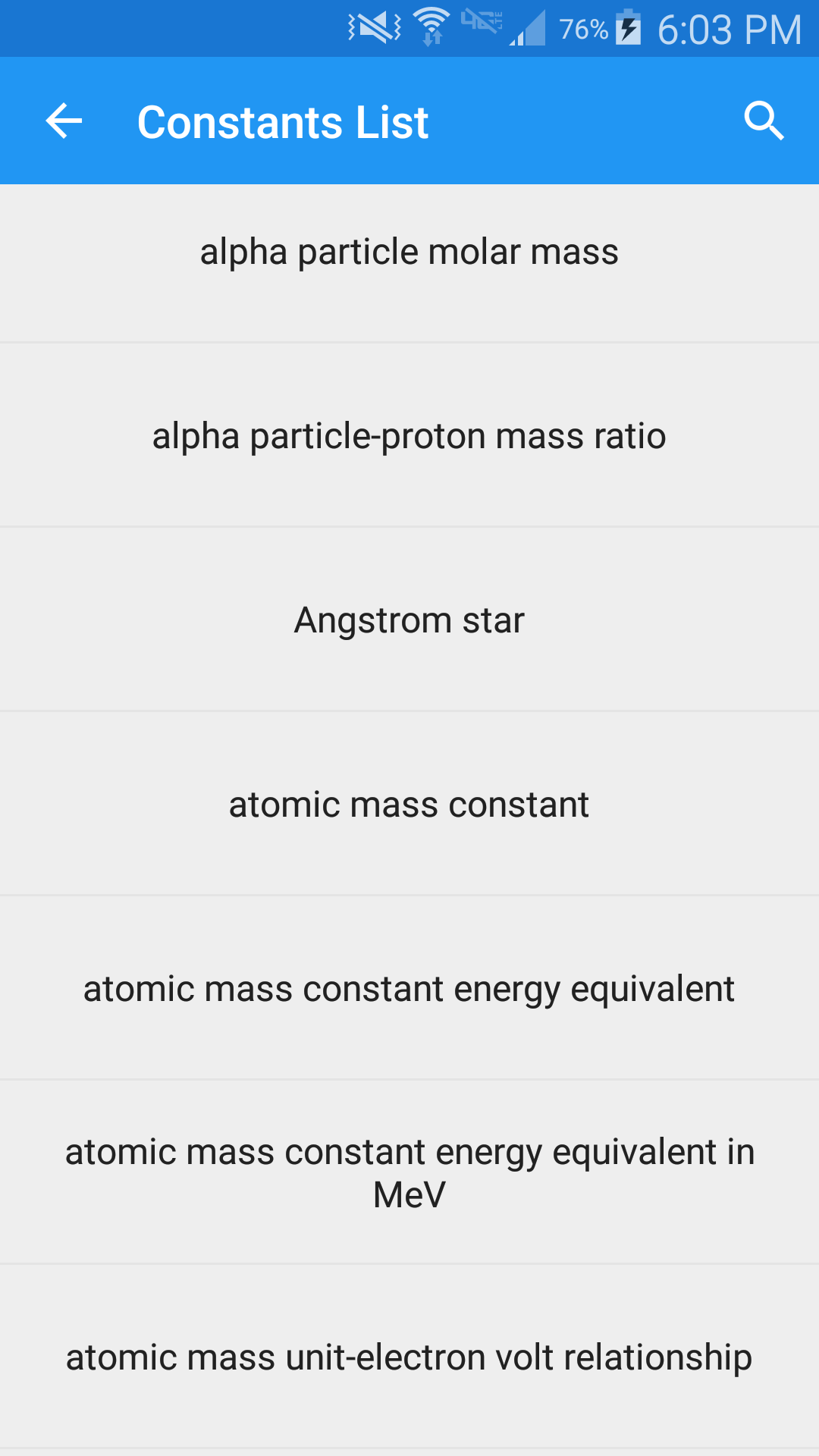Open alpha particle molar mass
The image size is (819, 1456).
409,253
